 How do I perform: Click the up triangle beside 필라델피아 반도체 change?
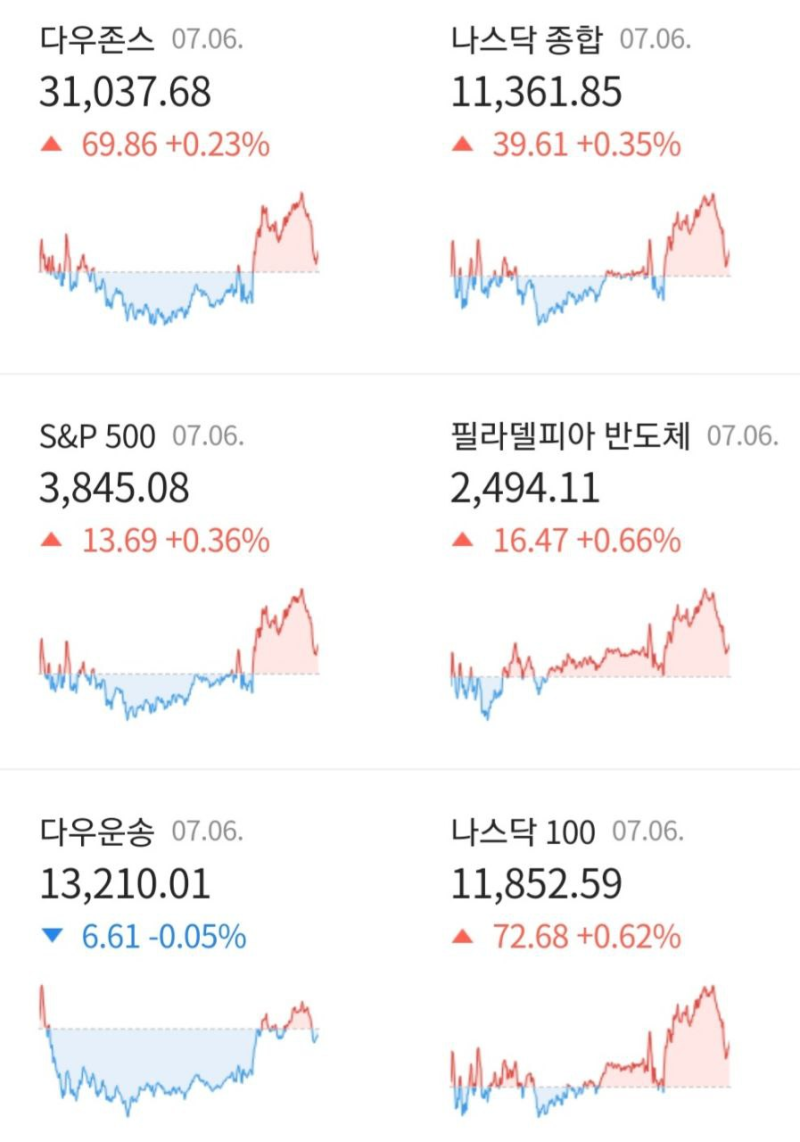point(460,540)
